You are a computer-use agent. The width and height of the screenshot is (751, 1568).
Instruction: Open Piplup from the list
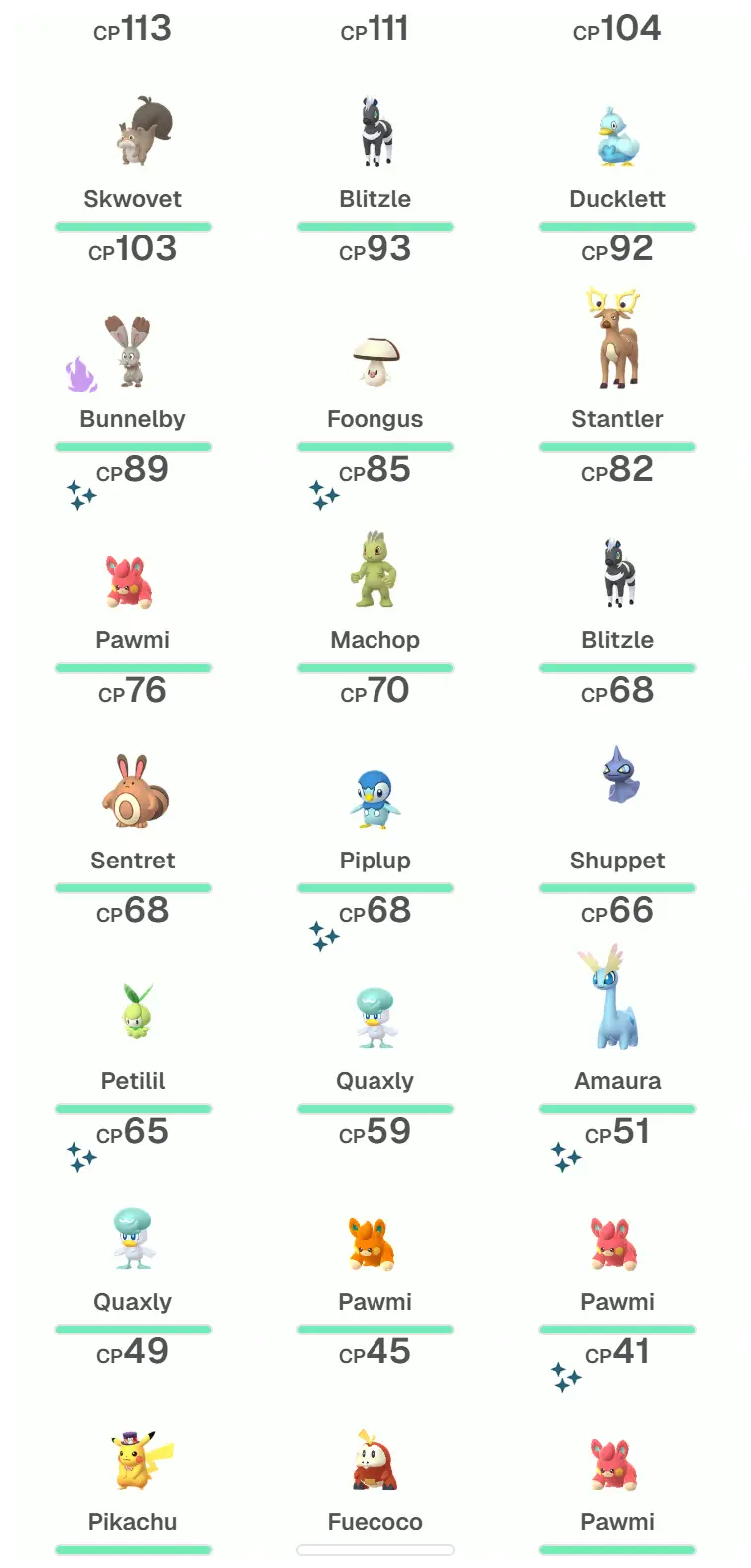[375, 798]
